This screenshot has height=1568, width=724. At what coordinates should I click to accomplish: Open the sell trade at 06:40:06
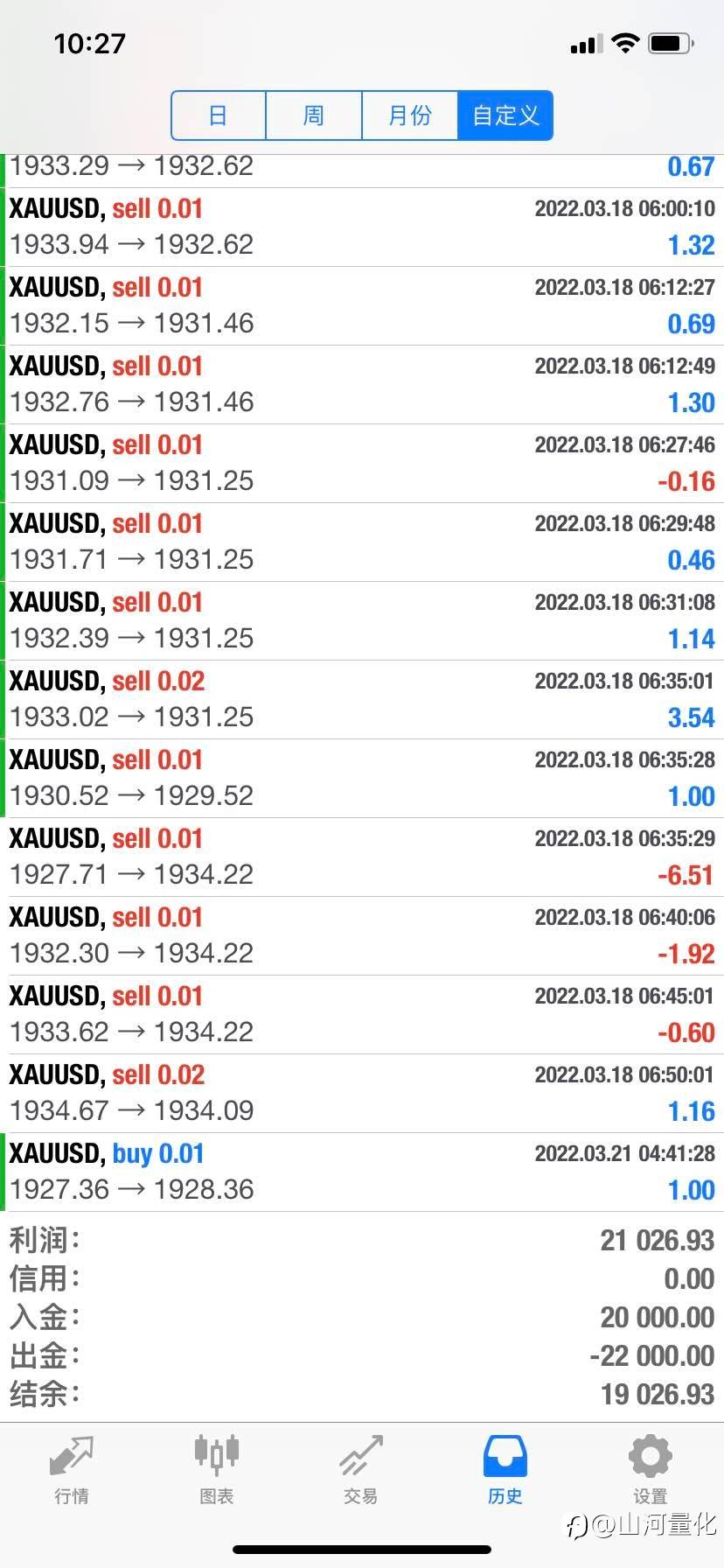pyautogui.click(x=362, y=936)
